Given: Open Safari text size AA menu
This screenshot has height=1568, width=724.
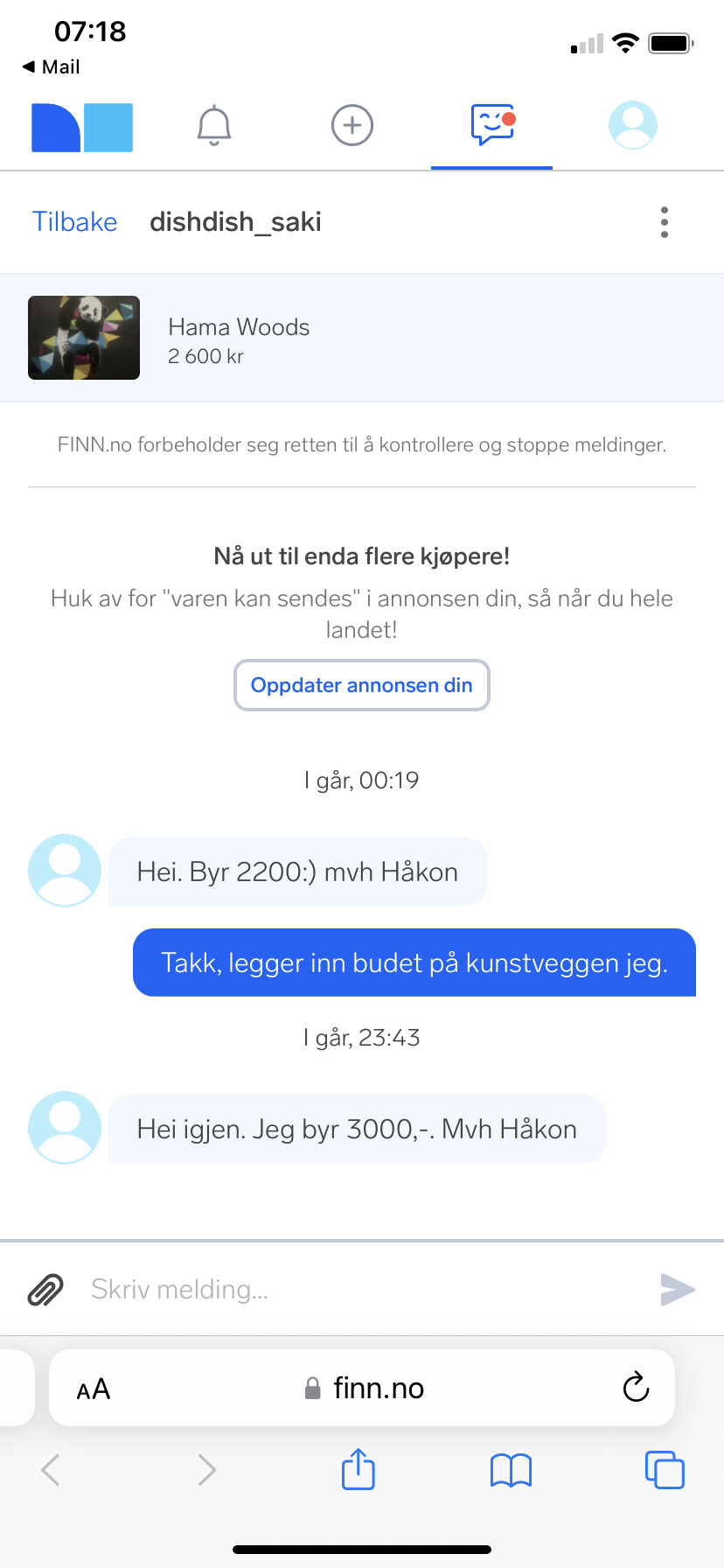Looking at the screenshot, I should point(94,1389).
